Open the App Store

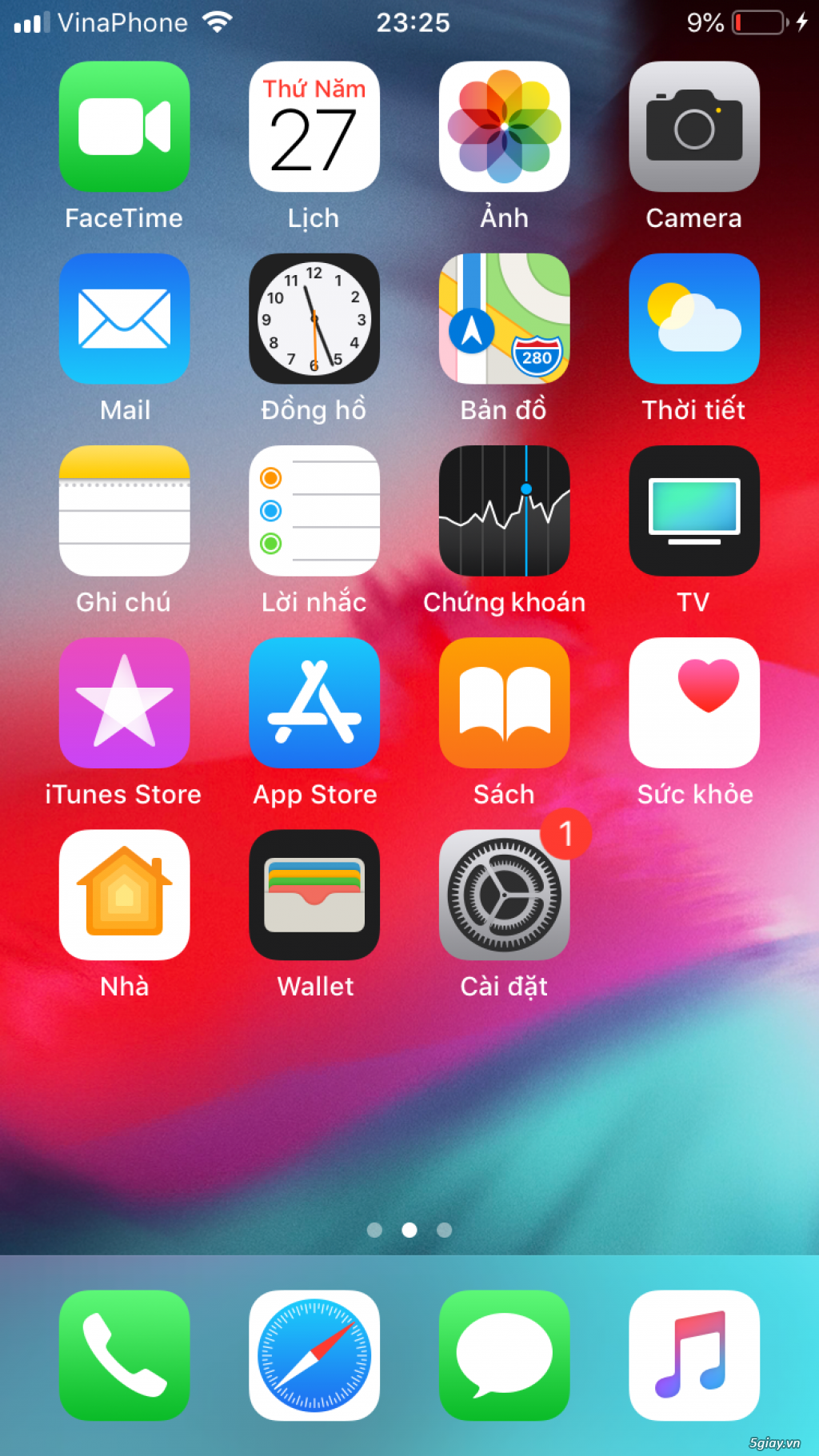[314, 702]
